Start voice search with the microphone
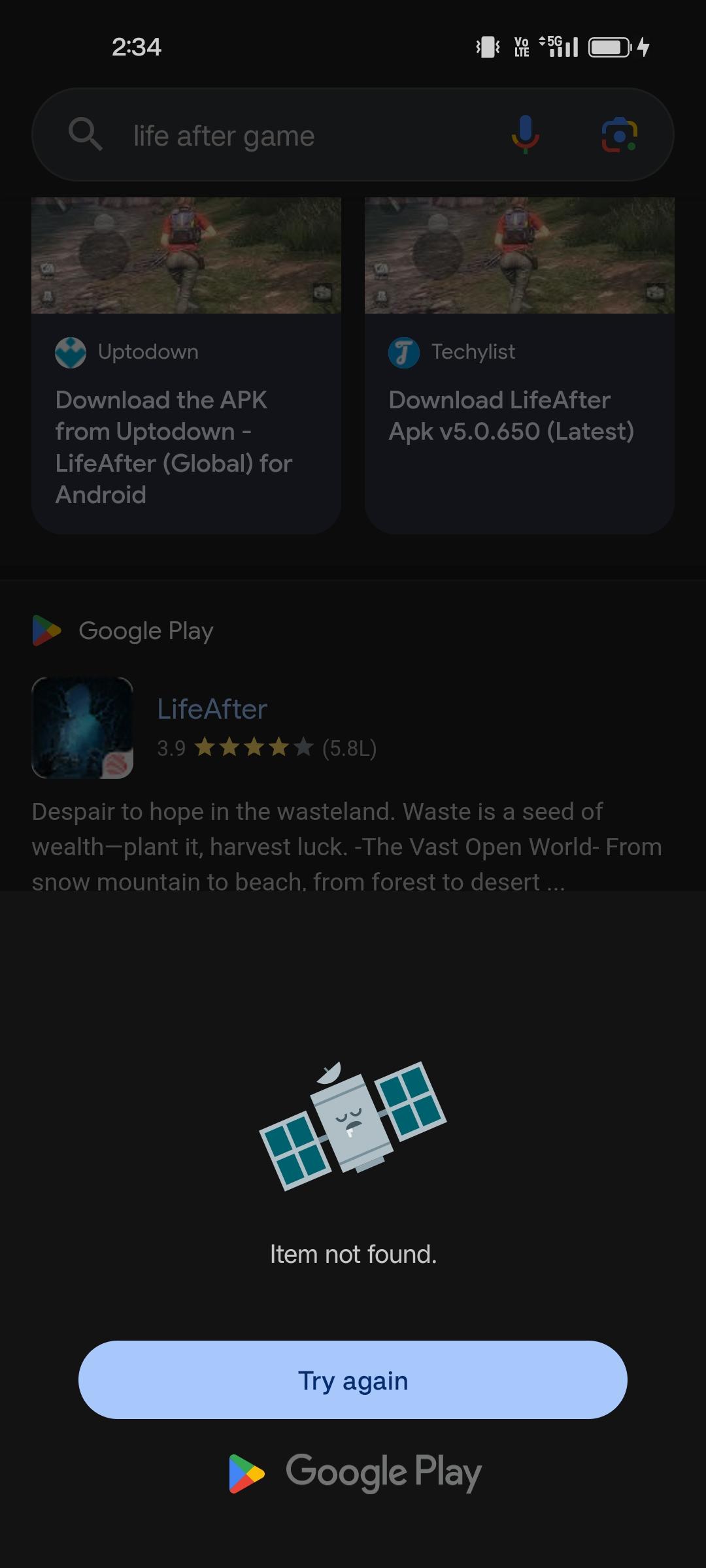 click(x=525, y=135)
